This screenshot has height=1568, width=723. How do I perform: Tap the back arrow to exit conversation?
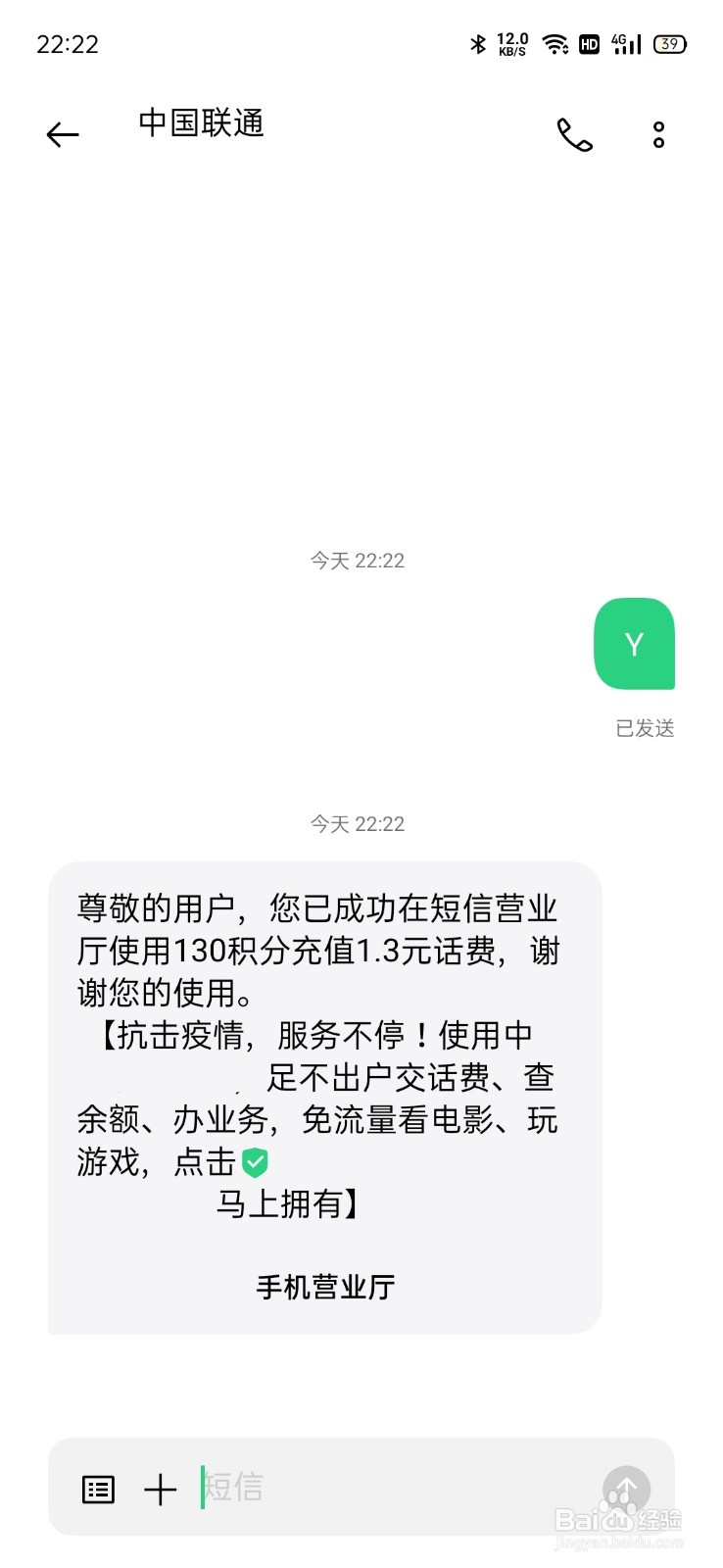(x=63, y=134)
